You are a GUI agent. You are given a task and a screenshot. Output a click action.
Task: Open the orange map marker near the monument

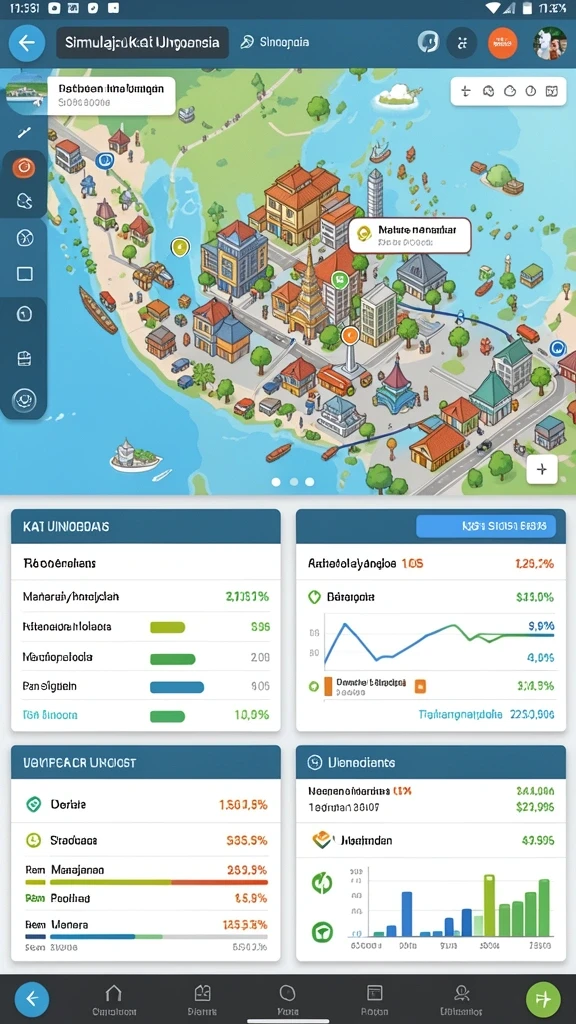[x=349, y=335]
